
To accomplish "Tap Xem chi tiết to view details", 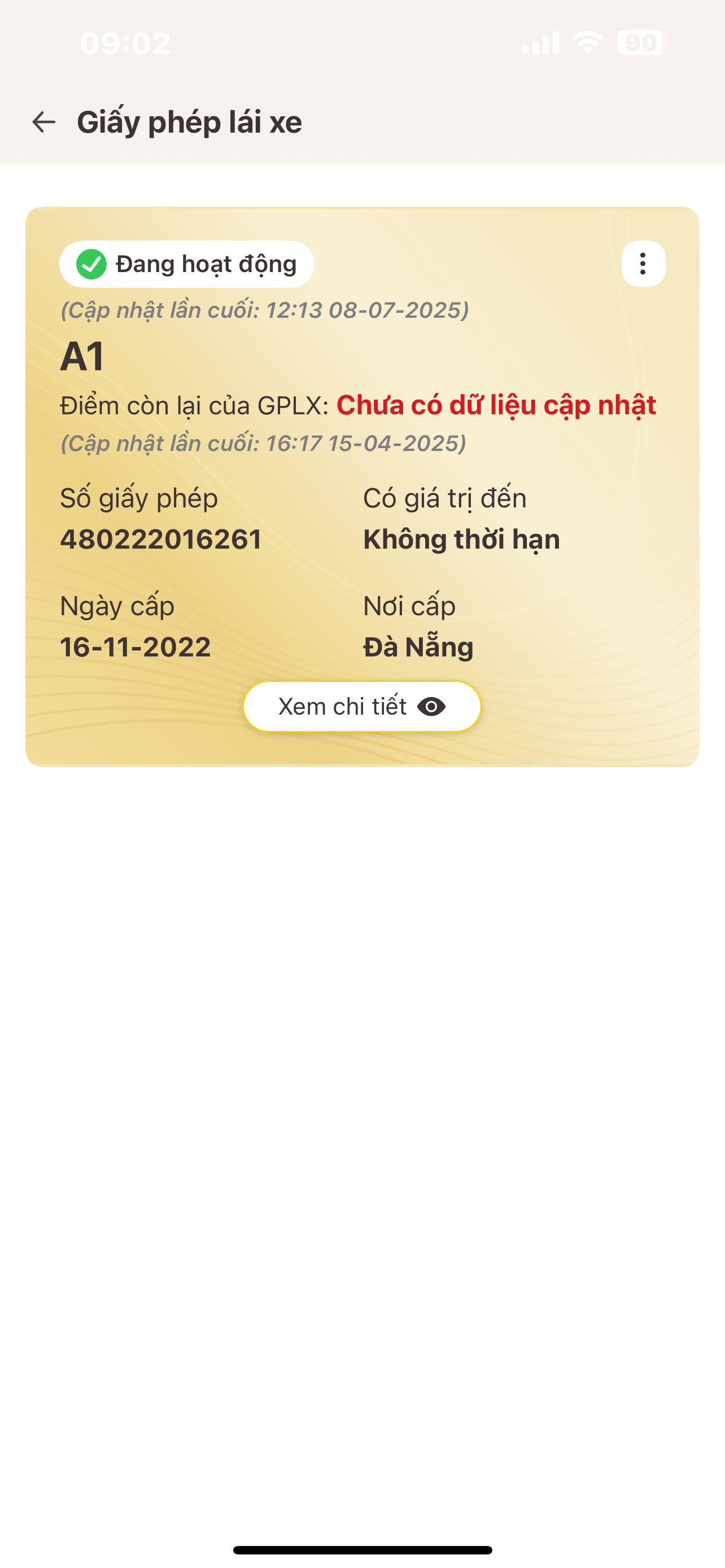I will pyautogui.click(x=362, y=707).
